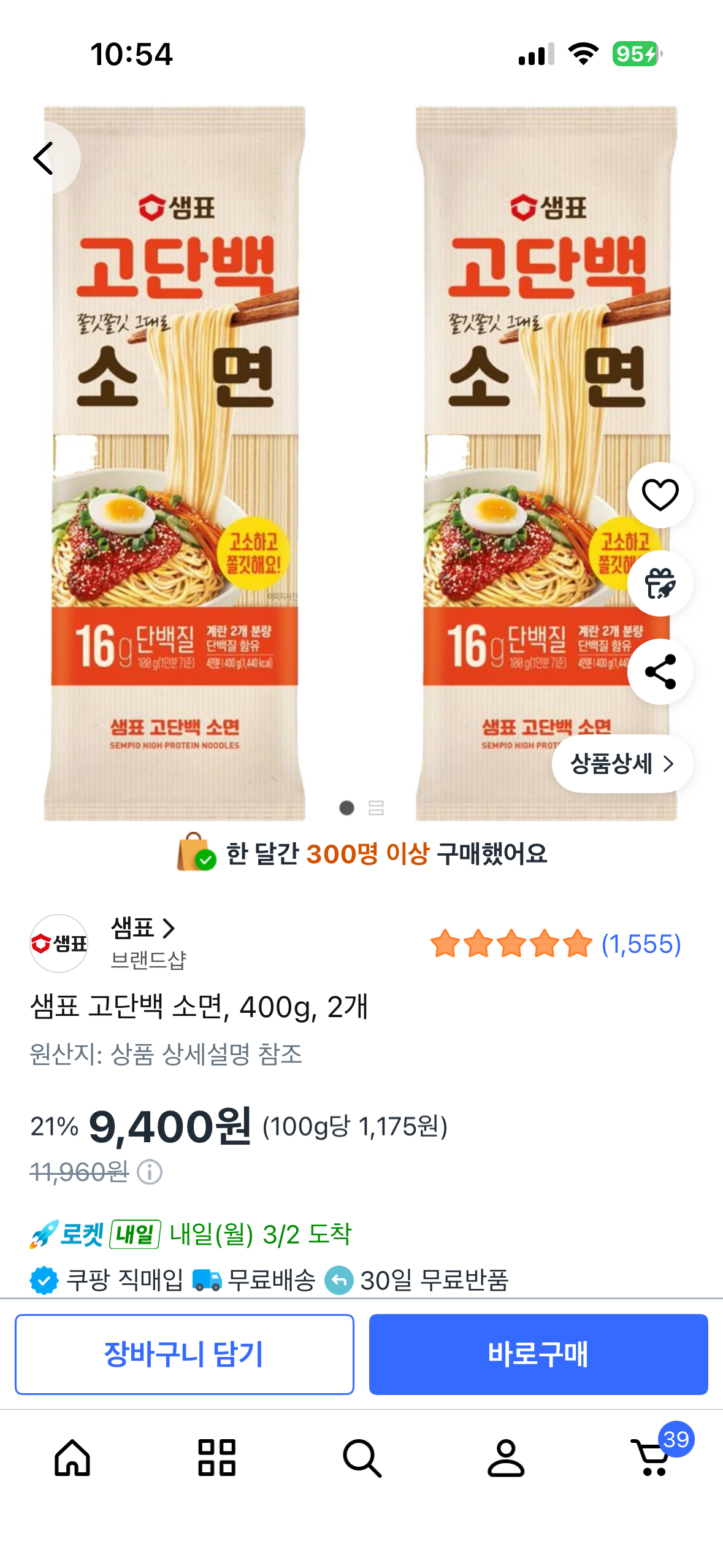Send this product as a gift
Viewport: 723px width, 1568px height.
point(660,583)
